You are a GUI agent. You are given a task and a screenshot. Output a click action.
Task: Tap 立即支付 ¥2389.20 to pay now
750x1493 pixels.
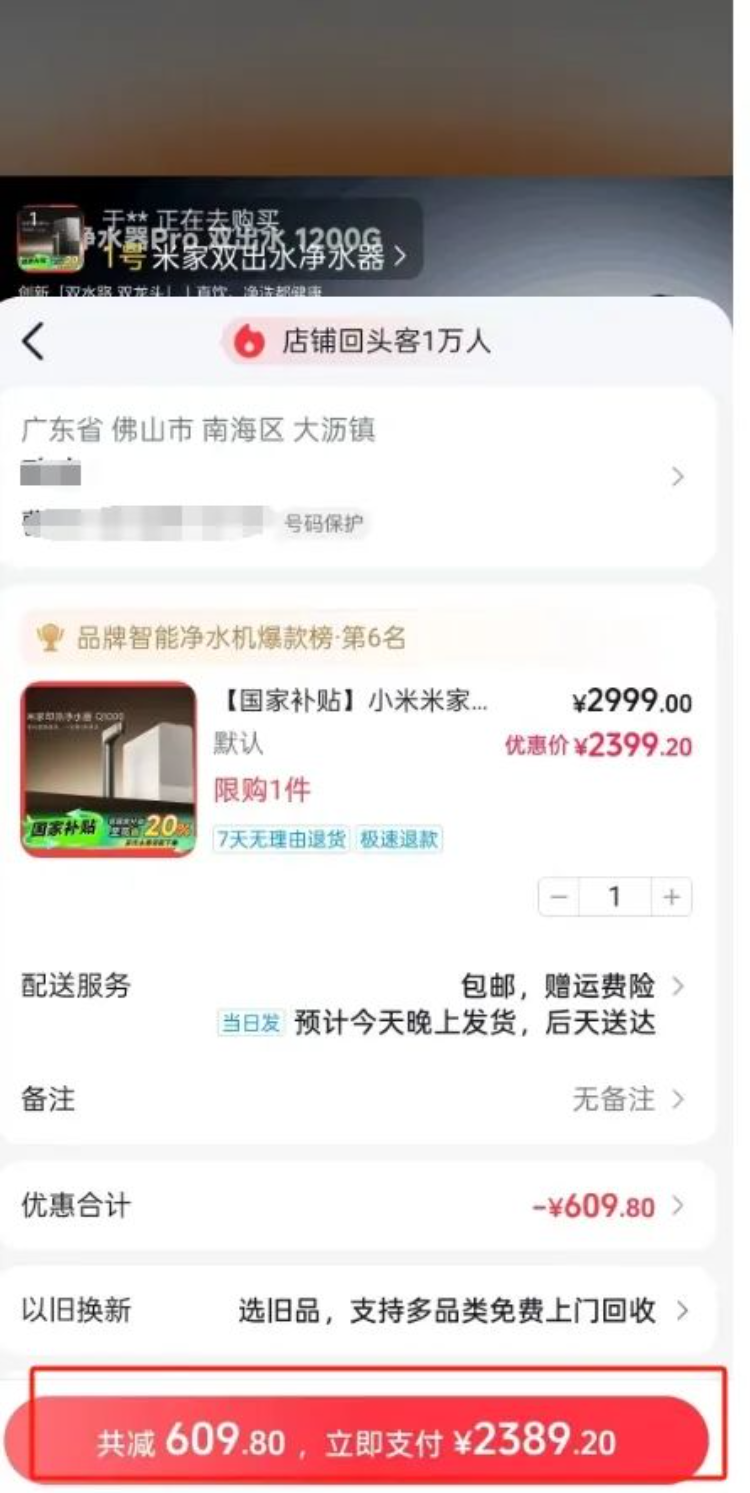(357, 1441)
